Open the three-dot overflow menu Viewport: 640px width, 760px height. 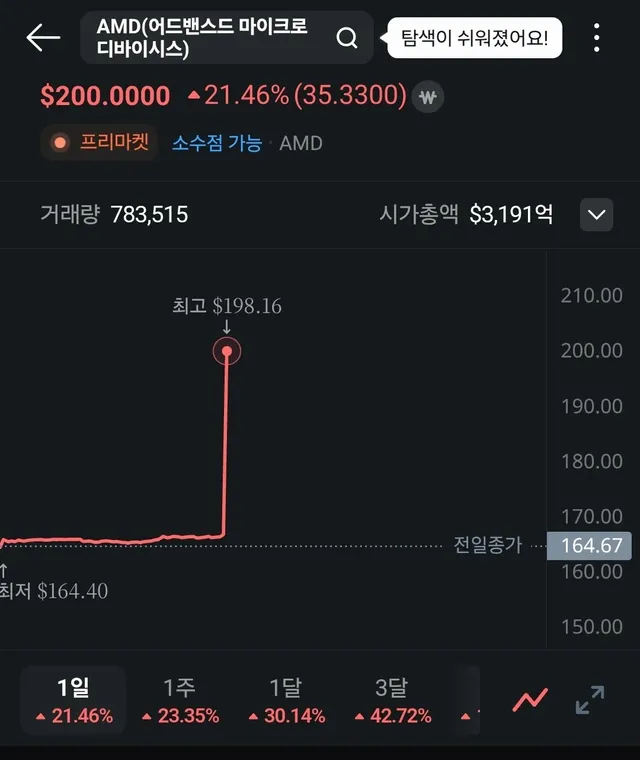pyautogui.click(x=596, y=38)
